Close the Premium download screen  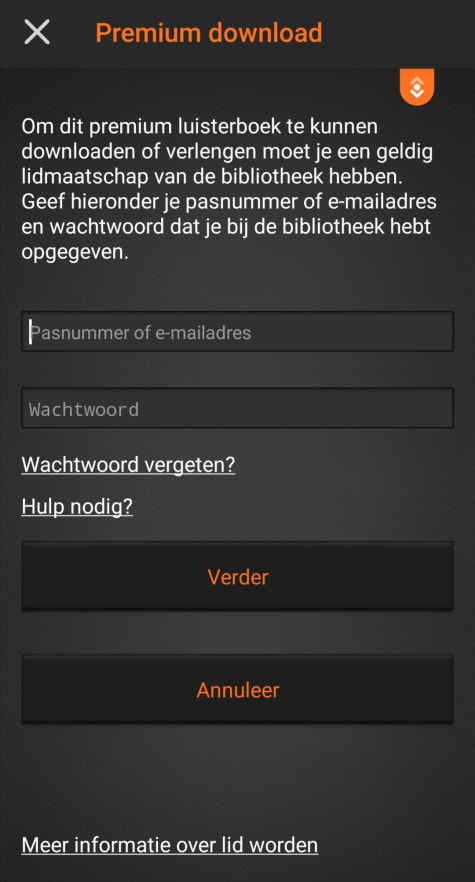tap(37, 32)
